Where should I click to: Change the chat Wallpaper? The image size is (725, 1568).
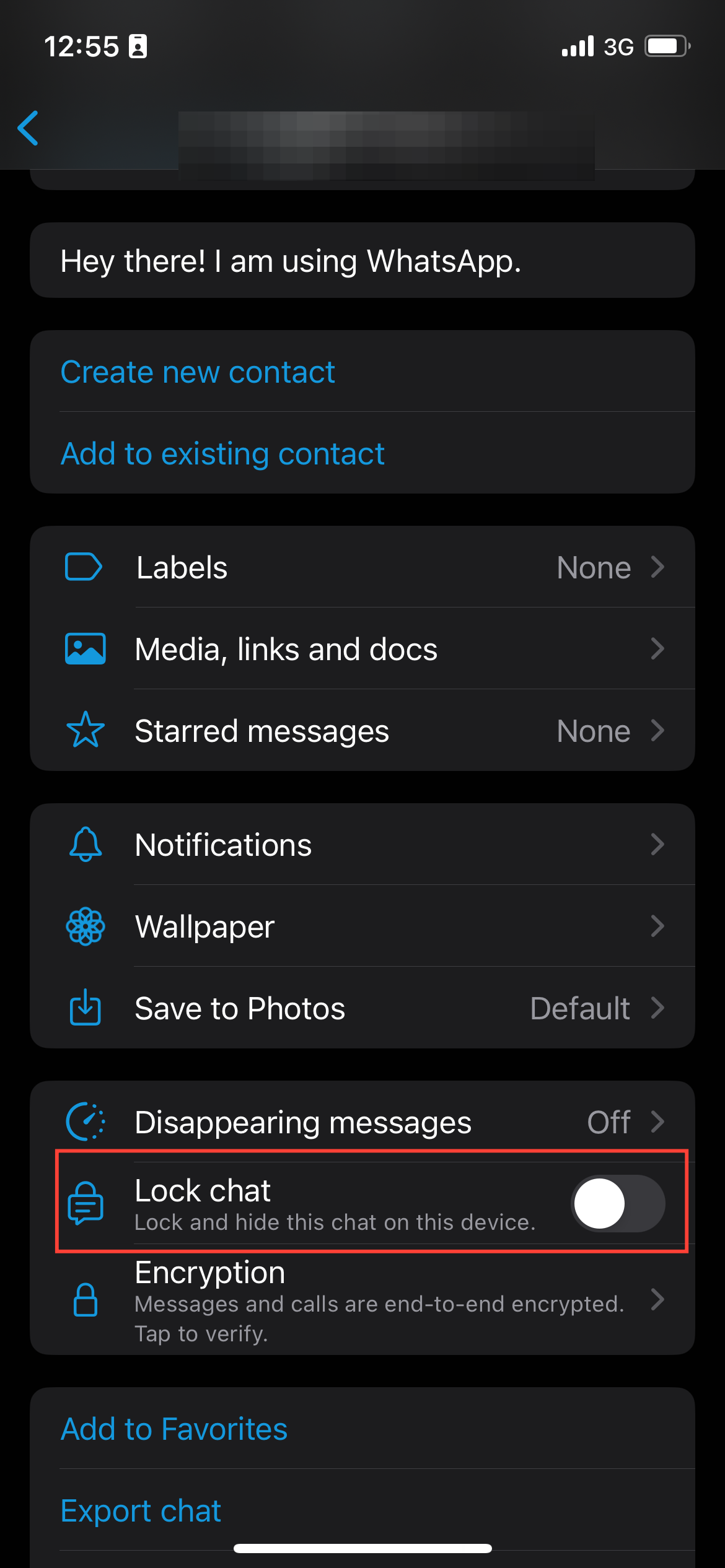click(x=362, y=926)
